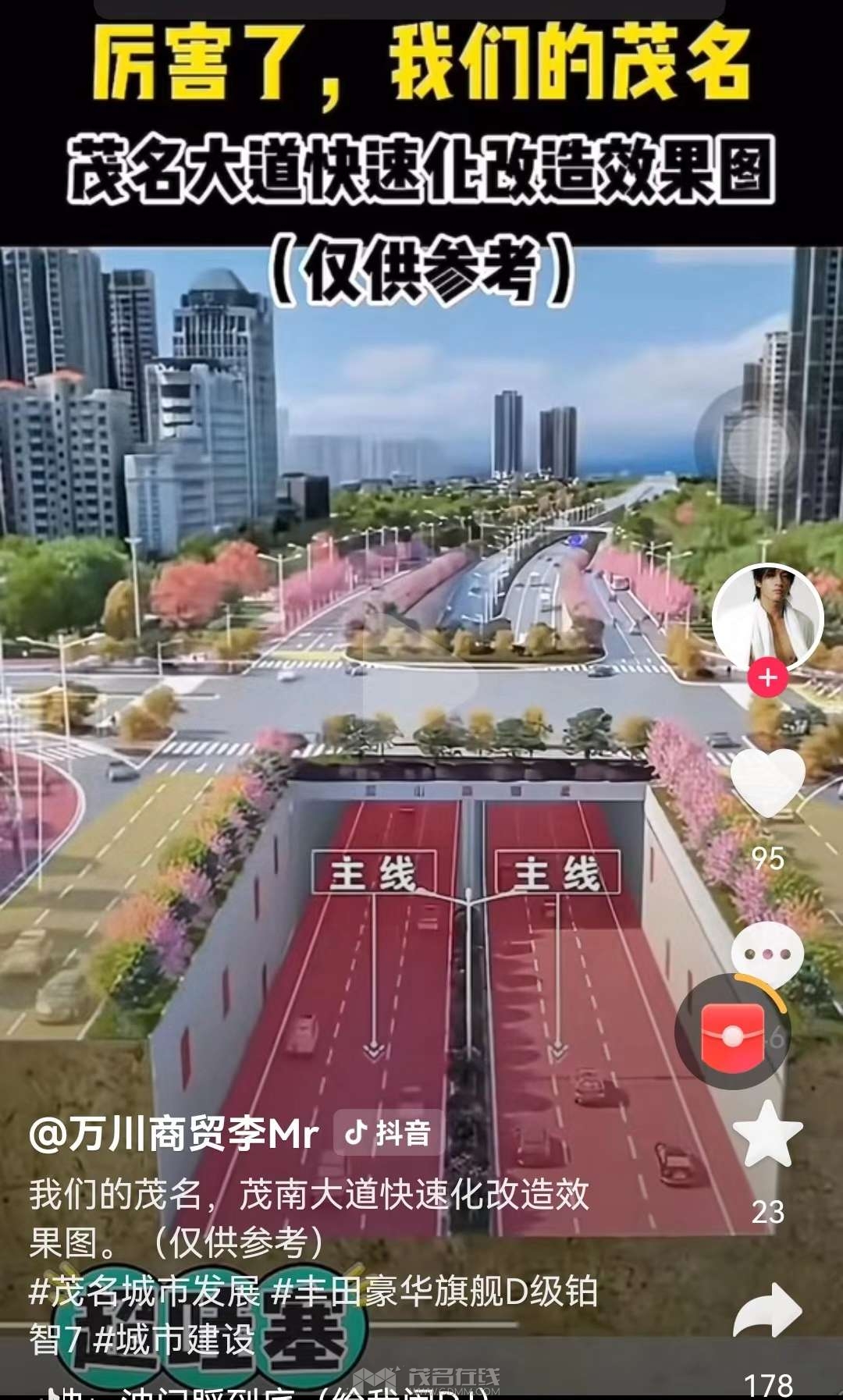Open the red envelope reward widget
Screen dimensions: 843x1400
pos(732,1036)
